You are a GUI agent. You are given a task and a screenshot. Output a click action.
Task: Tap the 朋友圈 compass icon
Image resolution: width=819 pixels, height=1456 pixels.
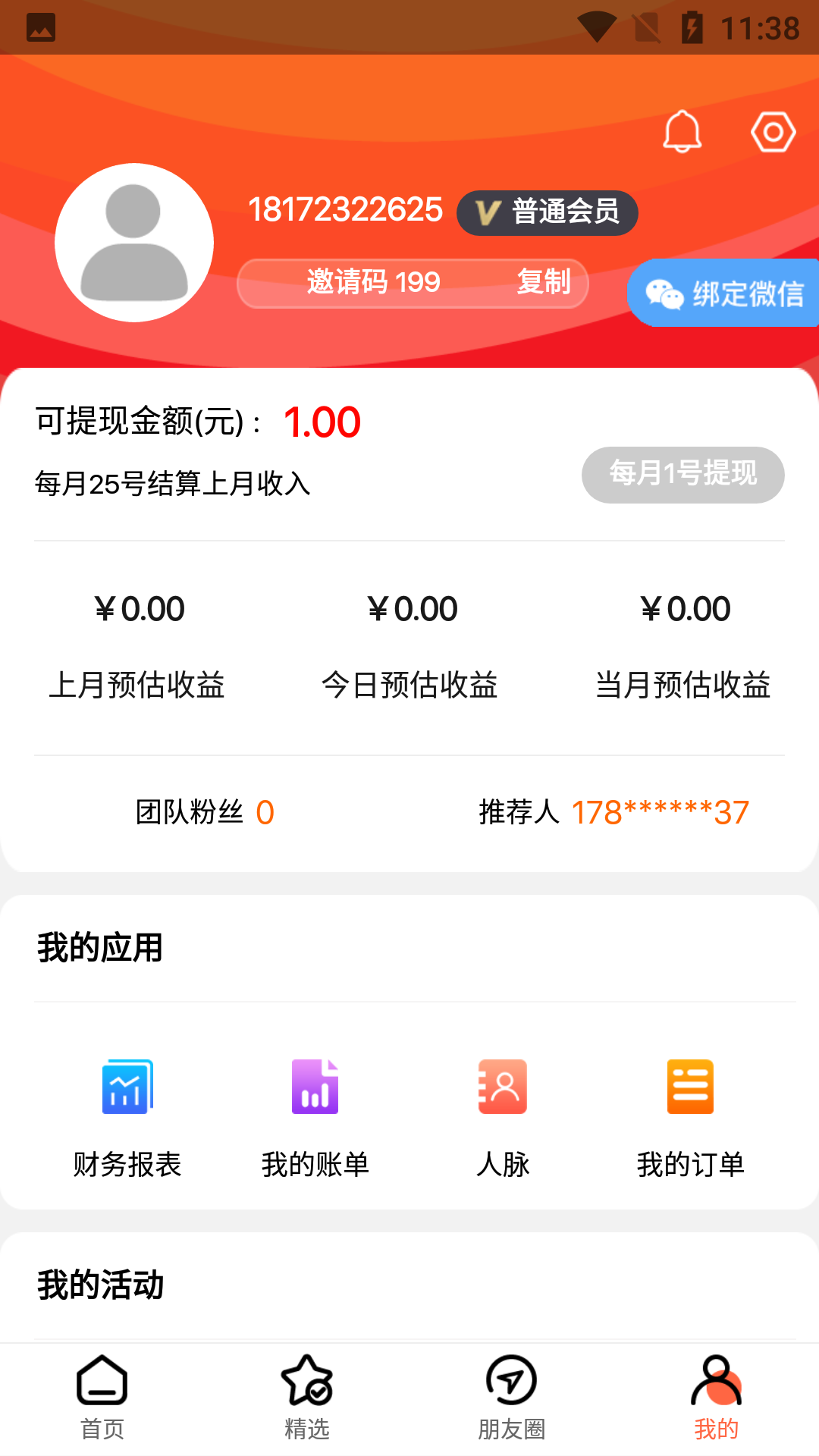tap(512, 1382)
